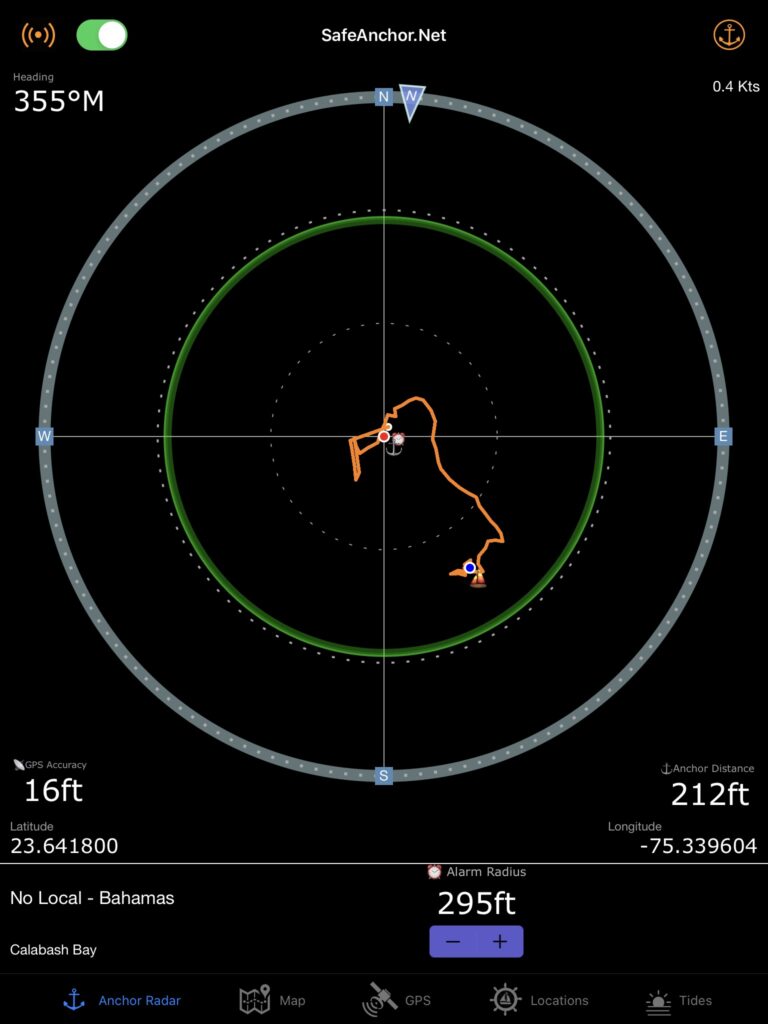768x1024 pixels.
Task: Tap the broadcast signal icon
Action: coord(38,35)
